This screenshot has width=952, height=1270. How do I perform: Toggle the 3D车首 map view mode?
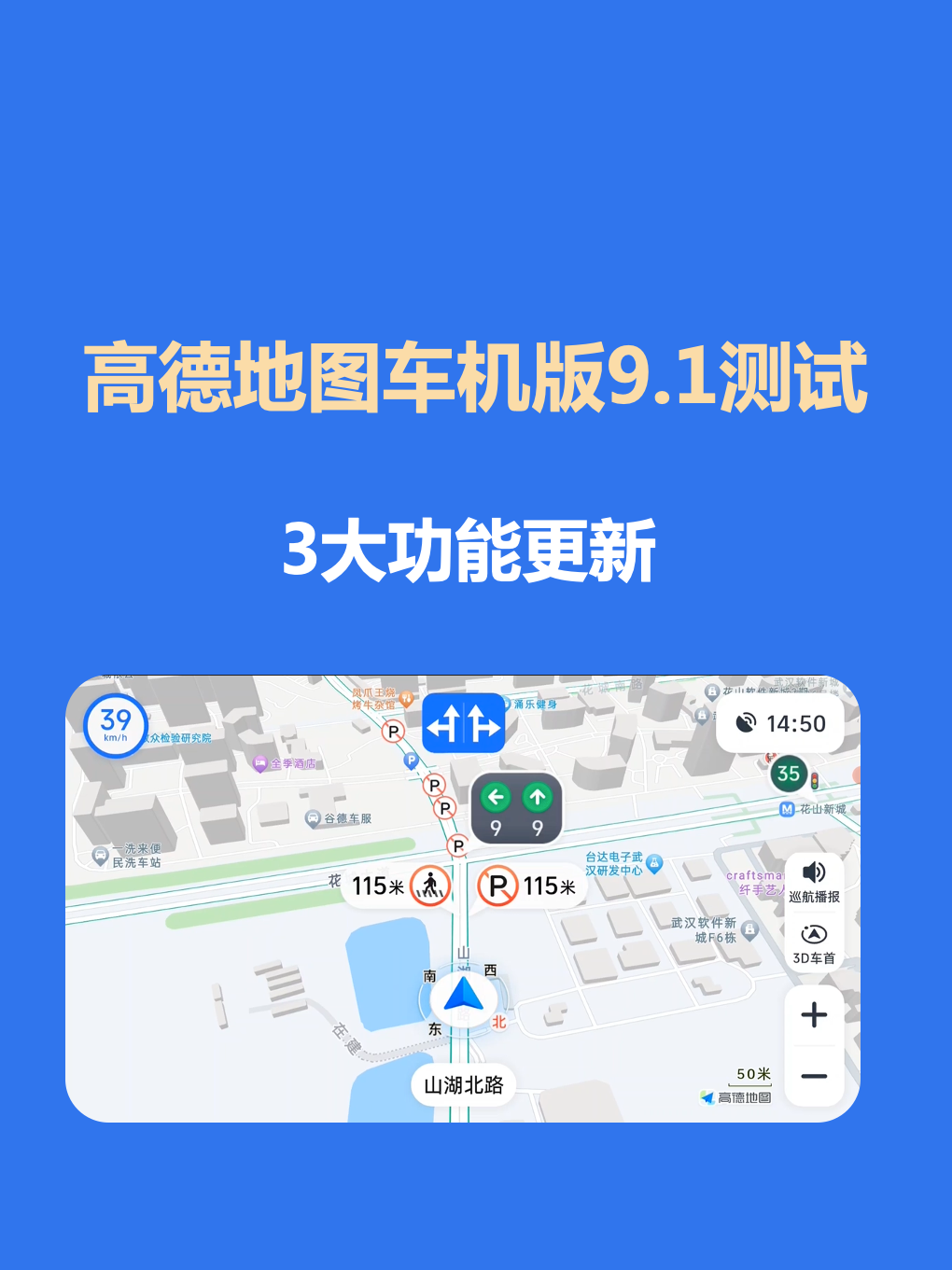point(814,941)
